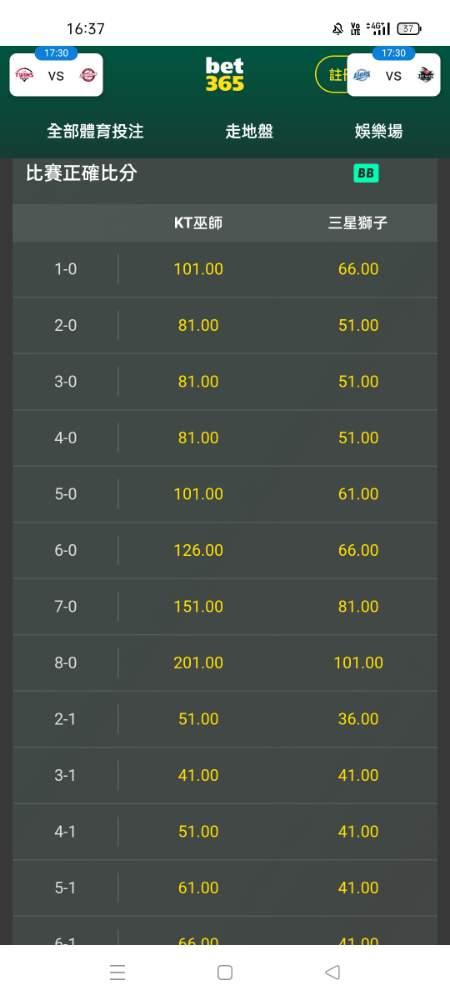Add 三星獅子 2-1 at 36.00
Image resolution: width=450 pixels, height=1000 pixels.
pyautogui.click(x=358, y=719)
